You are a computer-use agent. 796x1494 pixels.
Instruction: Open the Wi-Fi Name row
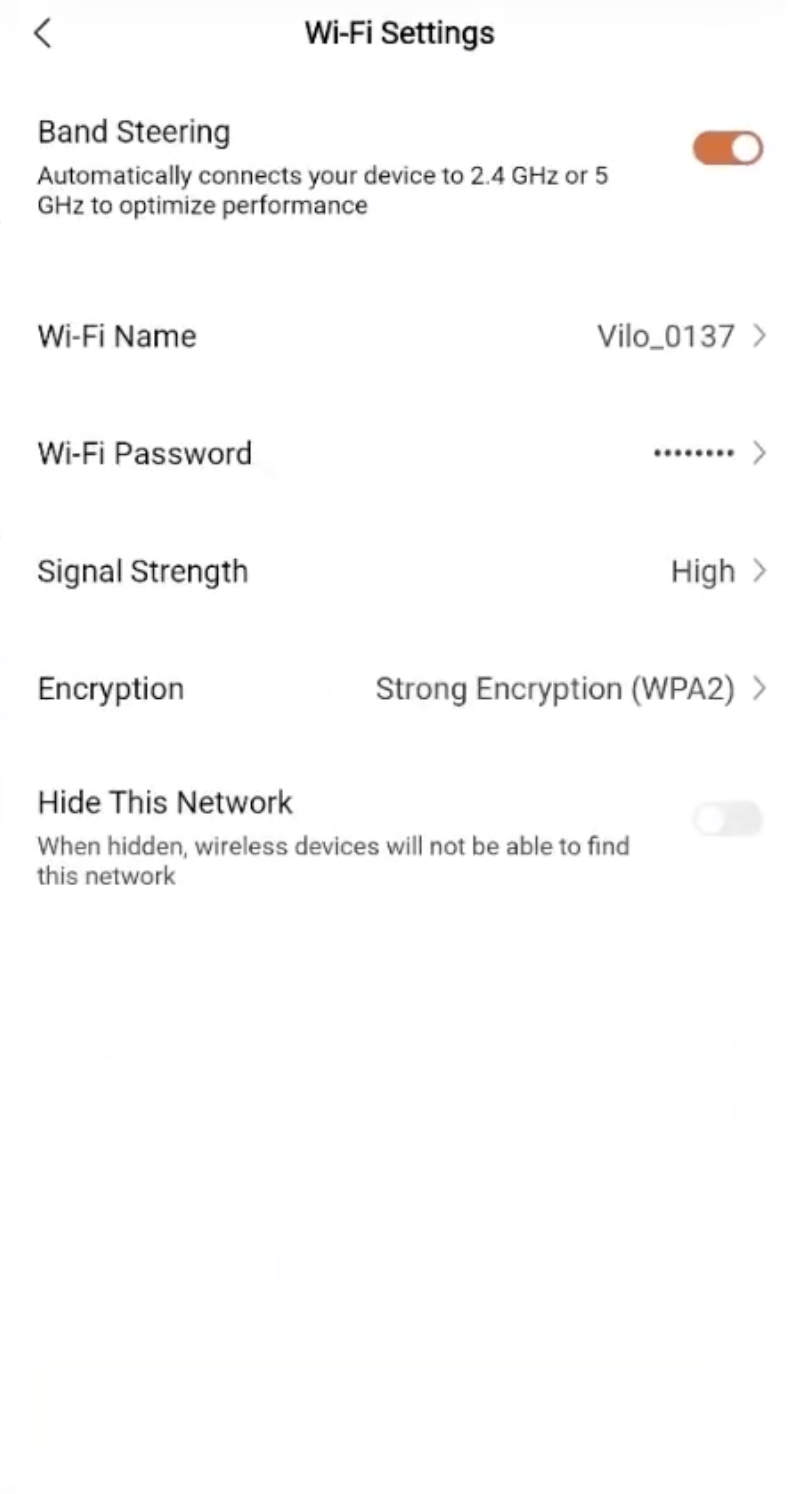tap(400, 336)
